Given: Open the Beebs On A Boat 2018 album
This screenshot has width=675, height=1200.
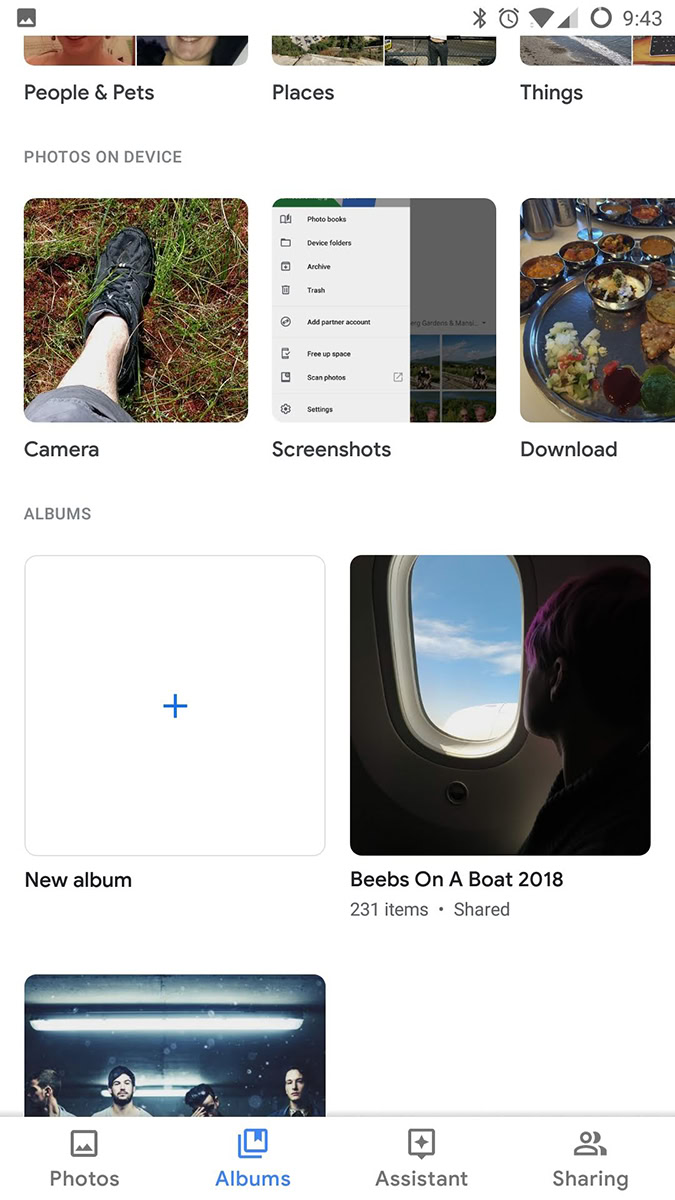Looking at the screenshot, I should tap(500, 706).
